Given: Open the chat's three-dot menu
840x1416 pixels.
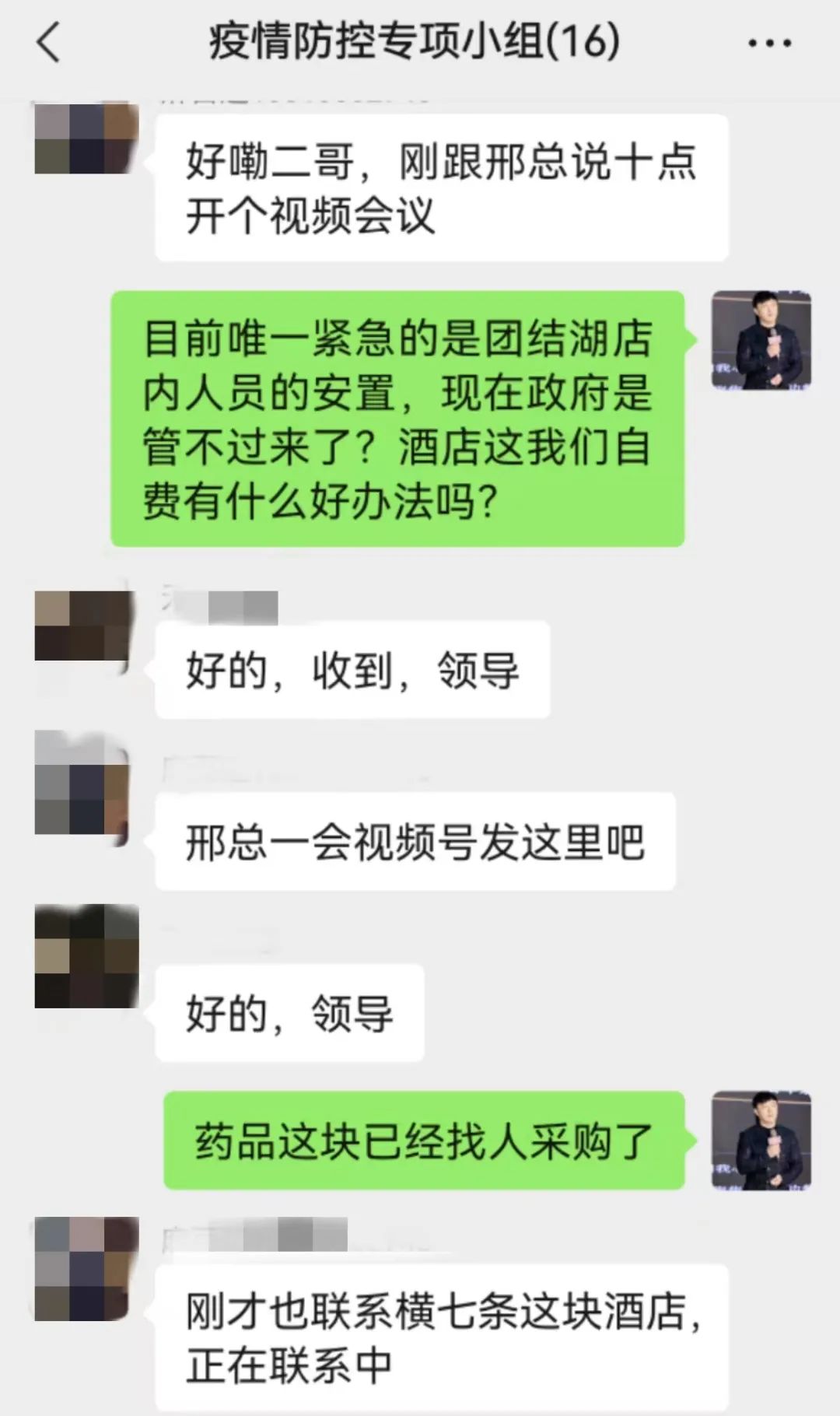Looking at the screenshot, I should click(x=769, y=44).
